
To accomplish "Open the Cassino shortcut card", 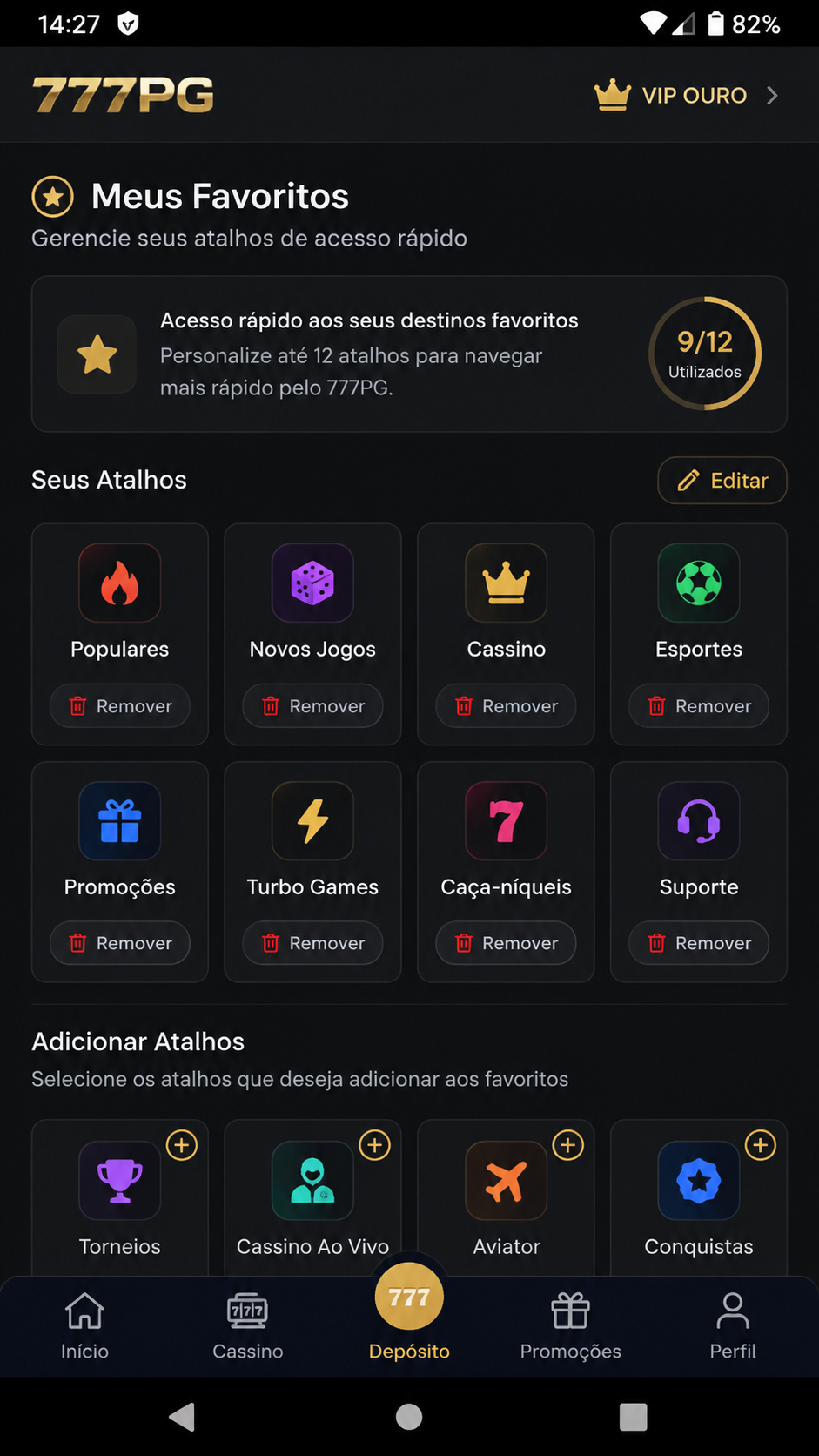I will (x=507, y=603).
